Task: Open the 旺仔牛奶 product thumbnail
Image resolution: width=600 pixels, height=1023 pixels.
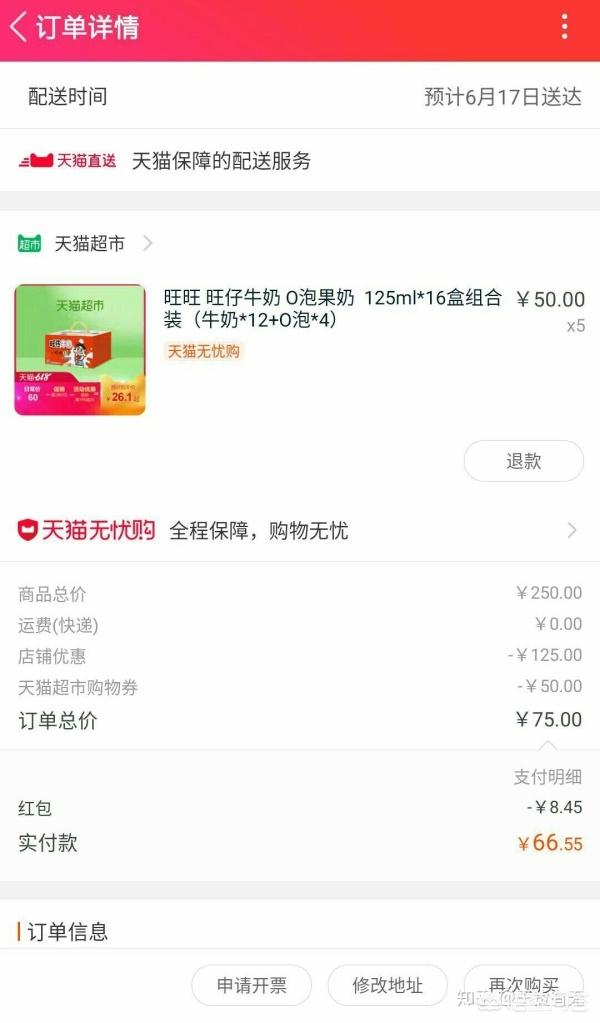Action: click(80, 350)
